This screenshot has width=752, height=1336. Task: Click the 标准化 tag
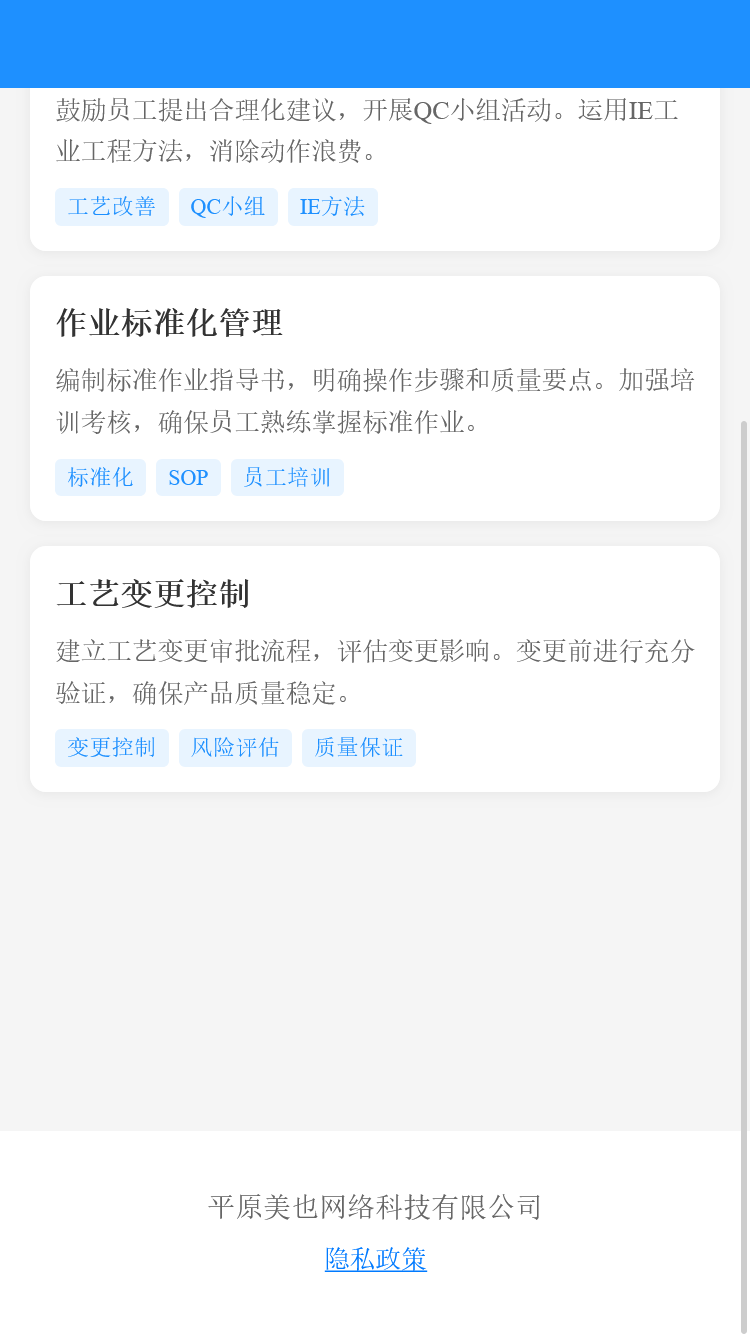[x=100, y=477]
